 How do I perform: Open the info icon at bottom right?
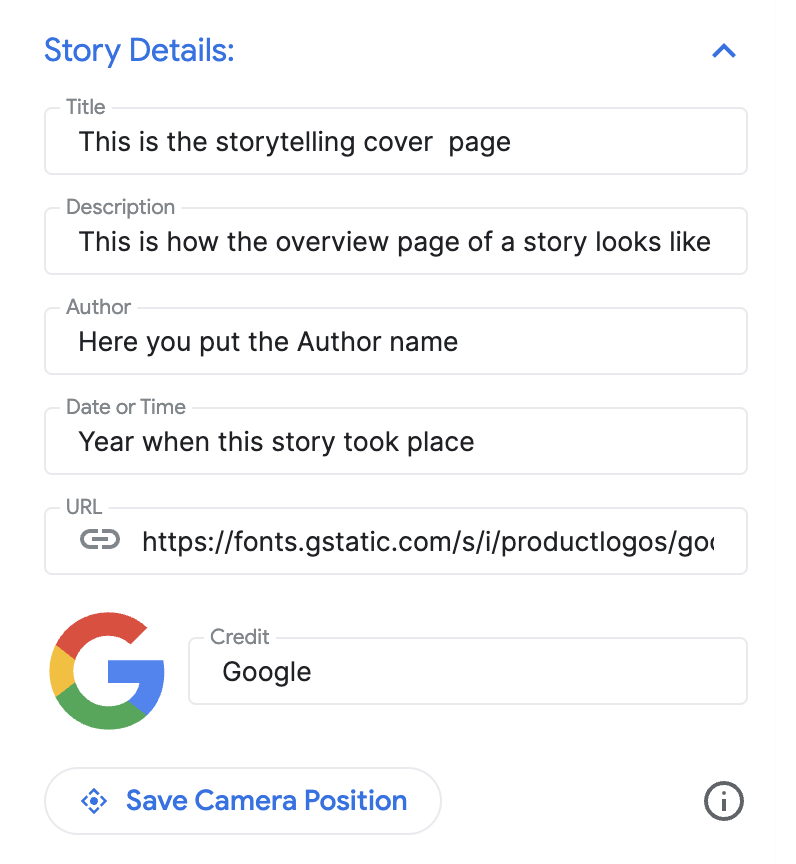coord(724,801)
